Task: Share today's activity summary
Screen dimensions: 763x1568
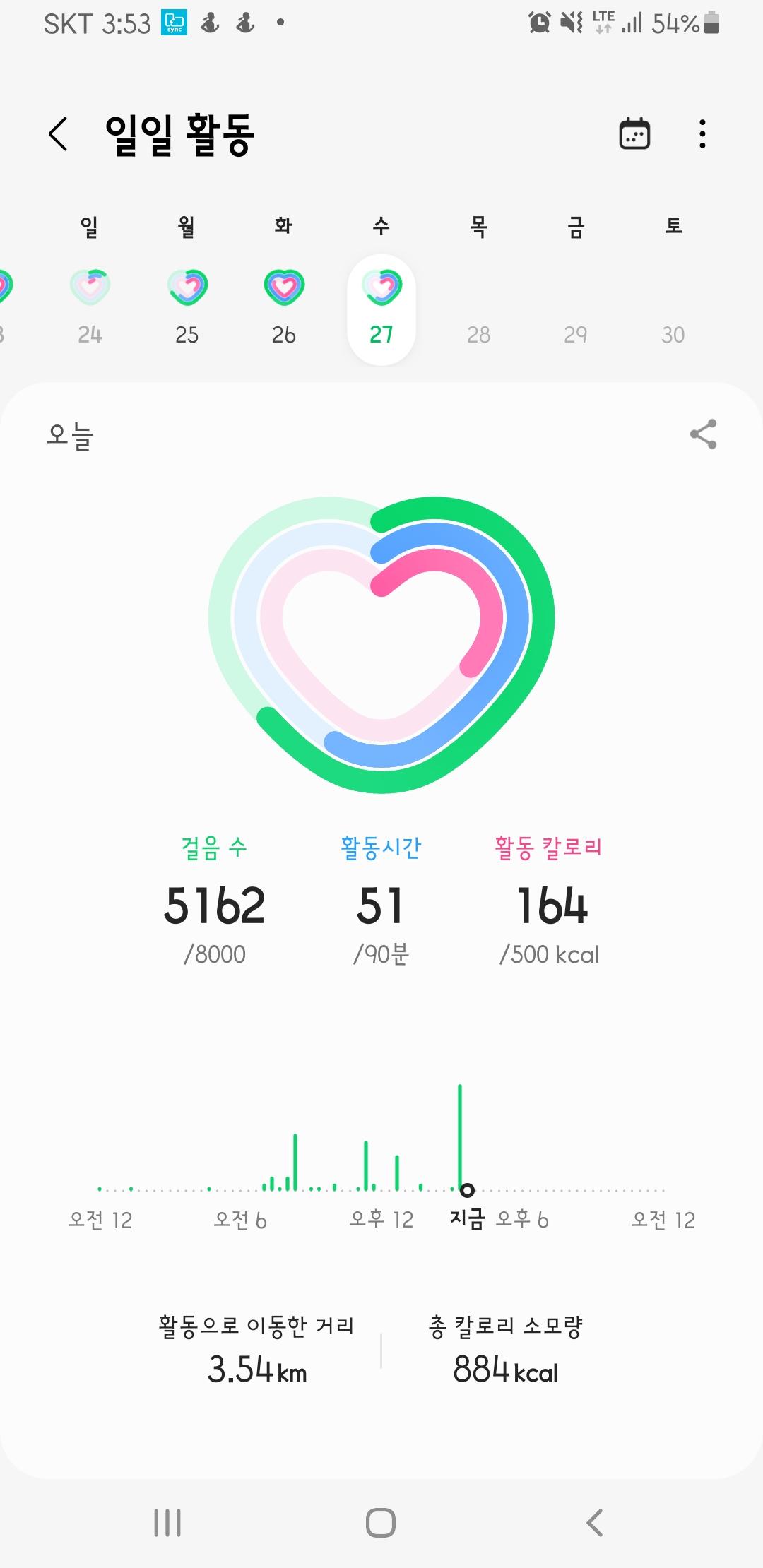Action: coord(703,434)
